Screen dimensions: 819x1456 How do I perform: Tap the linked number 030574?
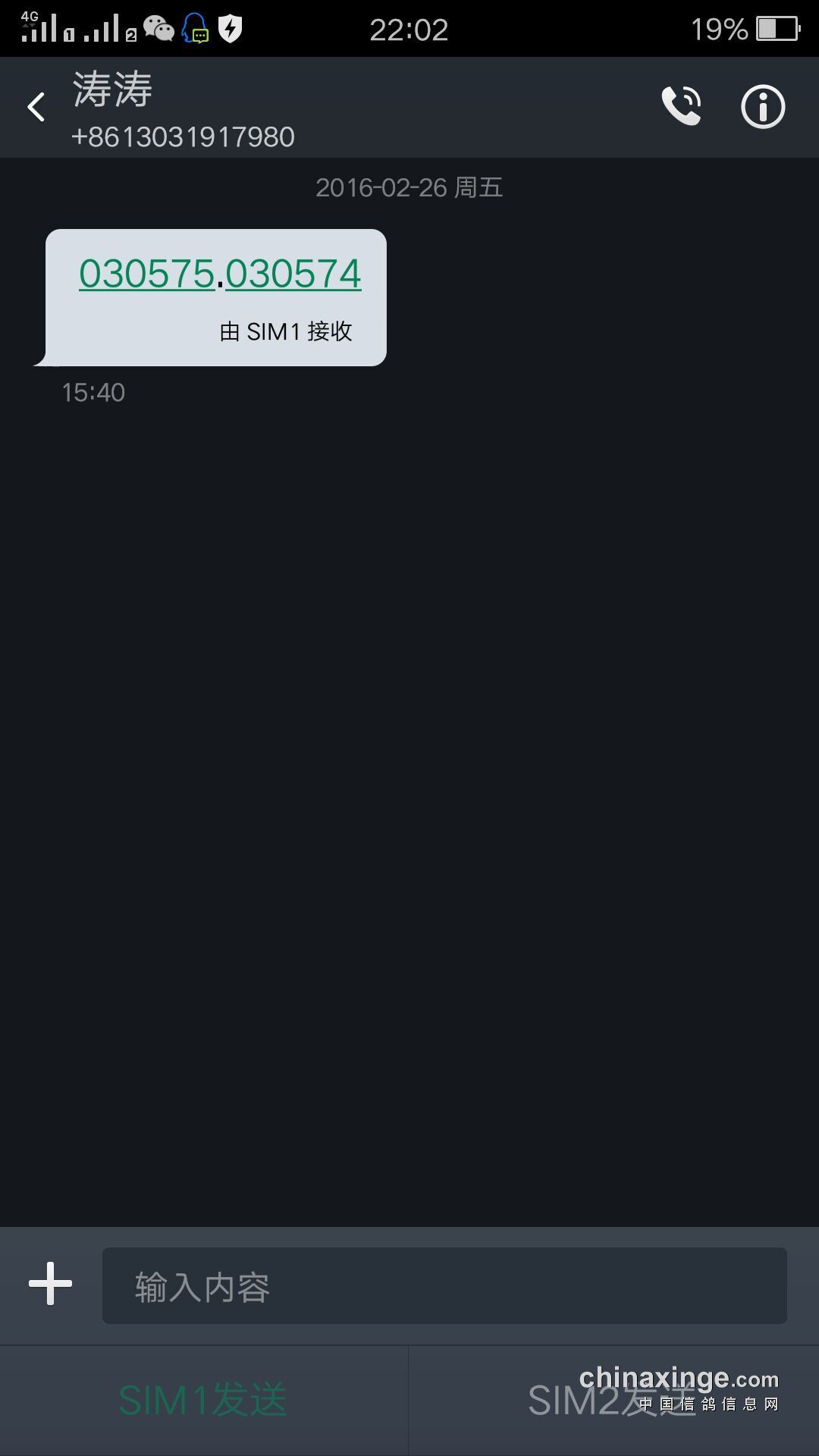coord(293,274)
